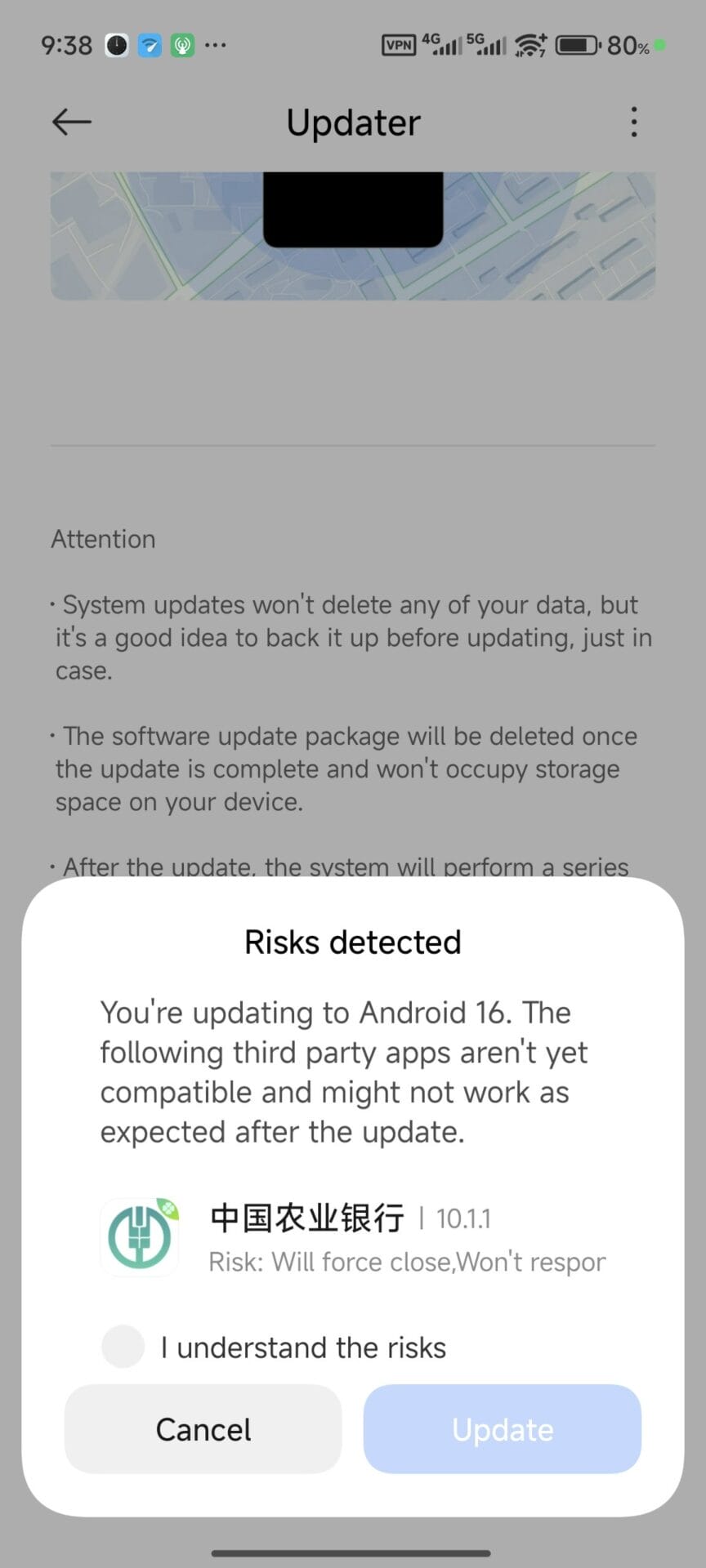The height and width of the screenshot is (1568, 706).
Task: Open the three-dot overflow menu
Action: coord(633,122)
